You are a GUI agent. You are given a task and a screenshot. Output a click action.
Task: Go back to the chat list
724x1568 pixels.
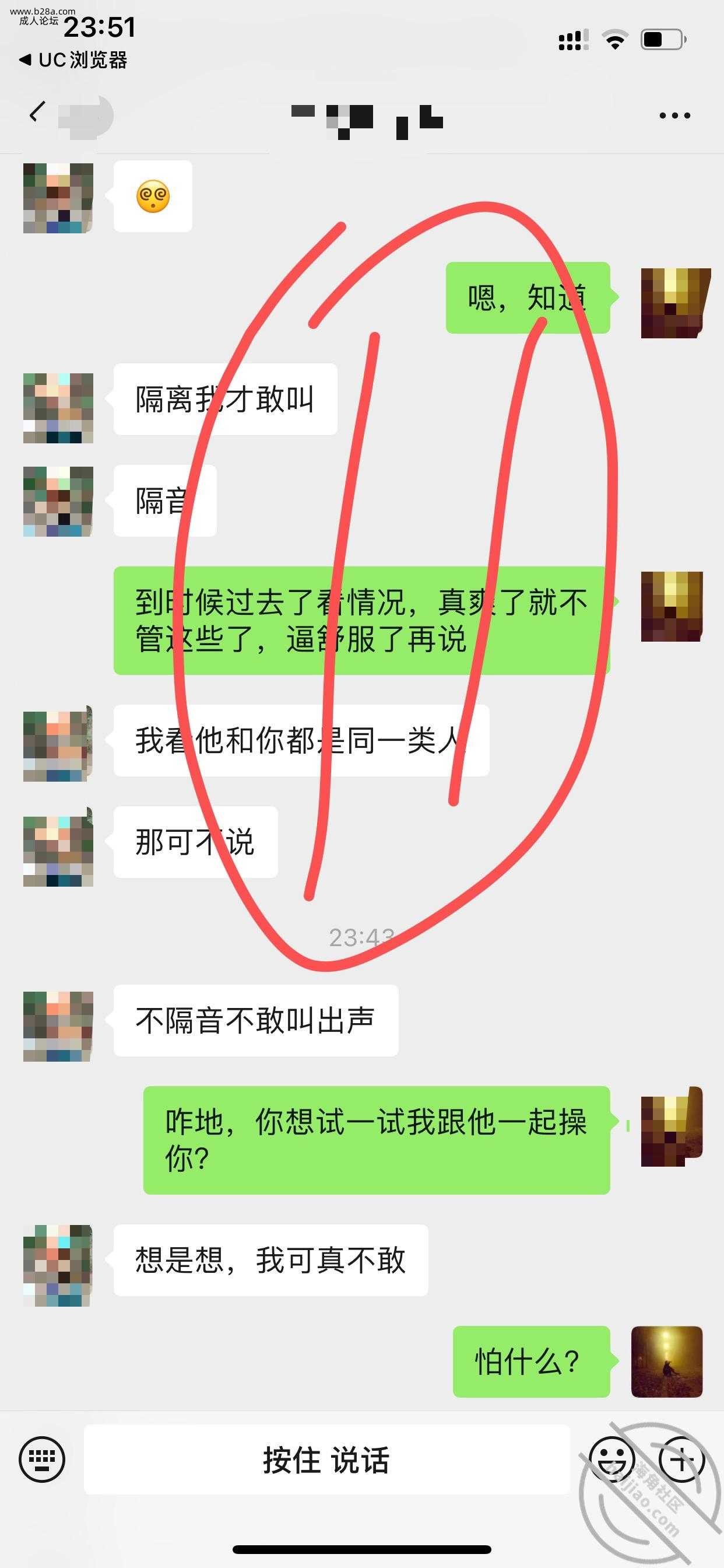(x=38, y=113)
